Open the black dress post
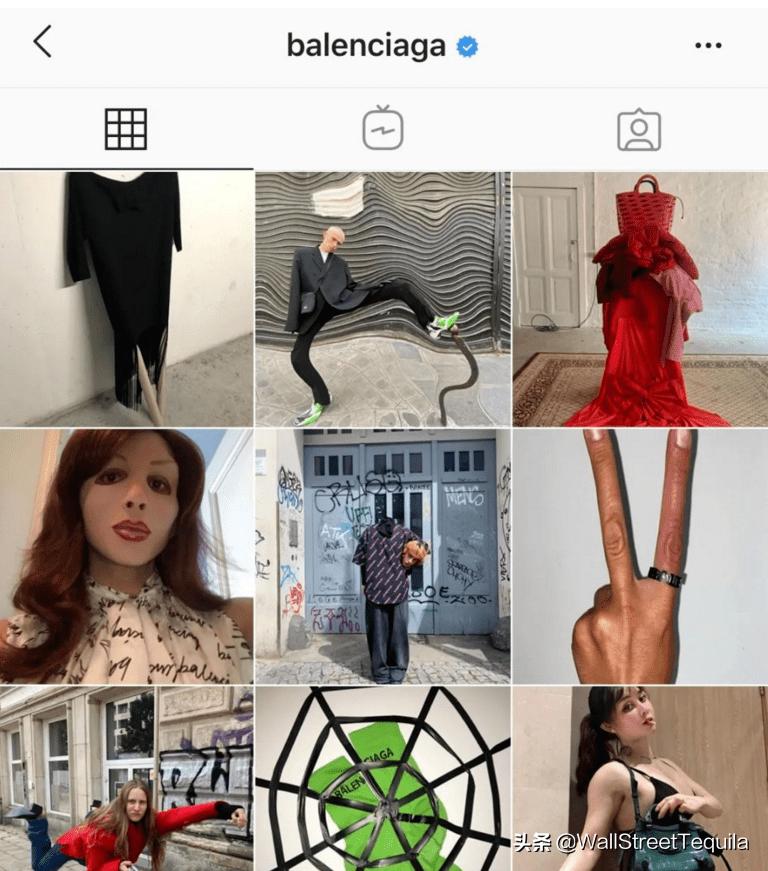 tap(126, 299)
